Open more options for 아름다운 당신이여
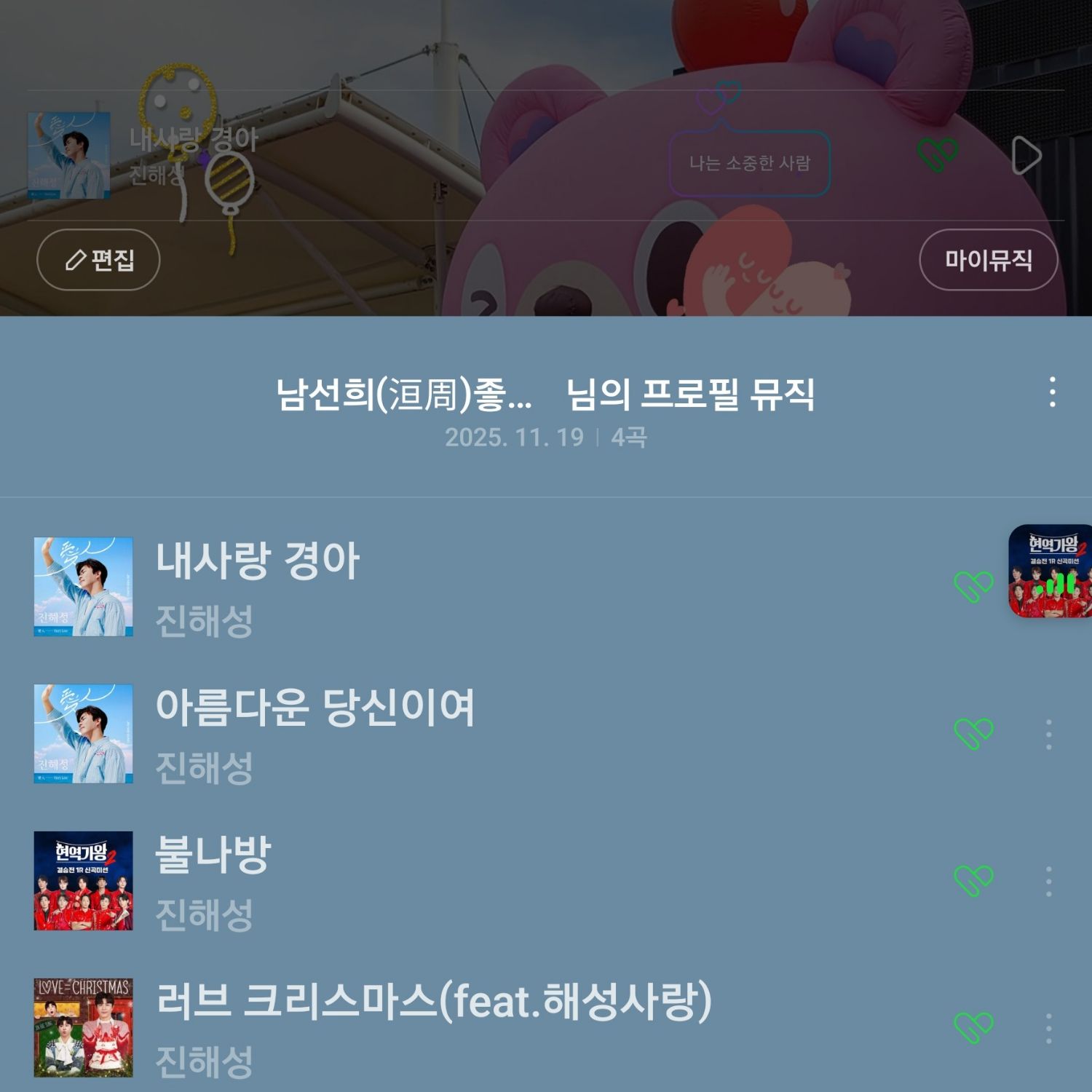This screenshot has height=1092, width=1092. click(x=1048, y=734)
